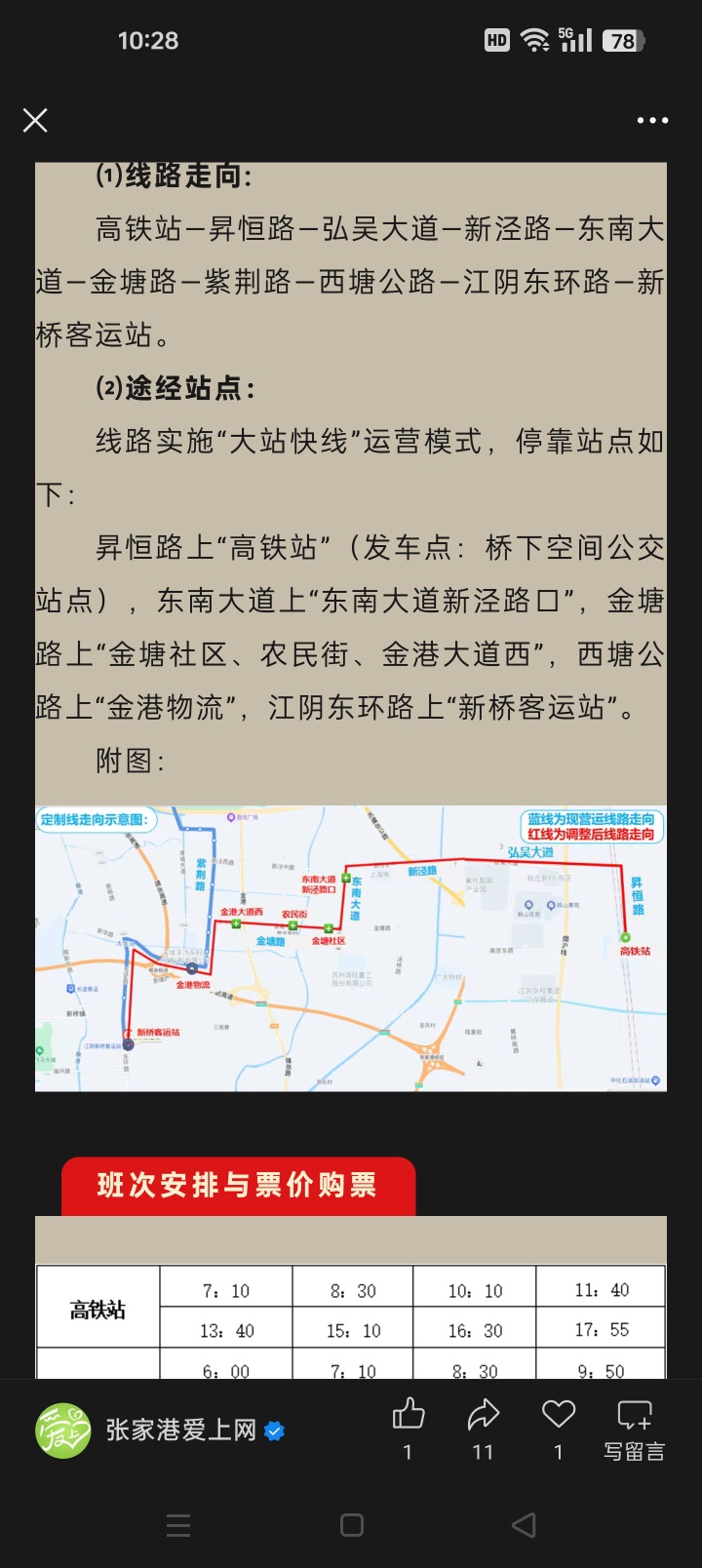702x1568 pixels.
Task: Enlarge the custom route map image
Action: click(351, 948)
